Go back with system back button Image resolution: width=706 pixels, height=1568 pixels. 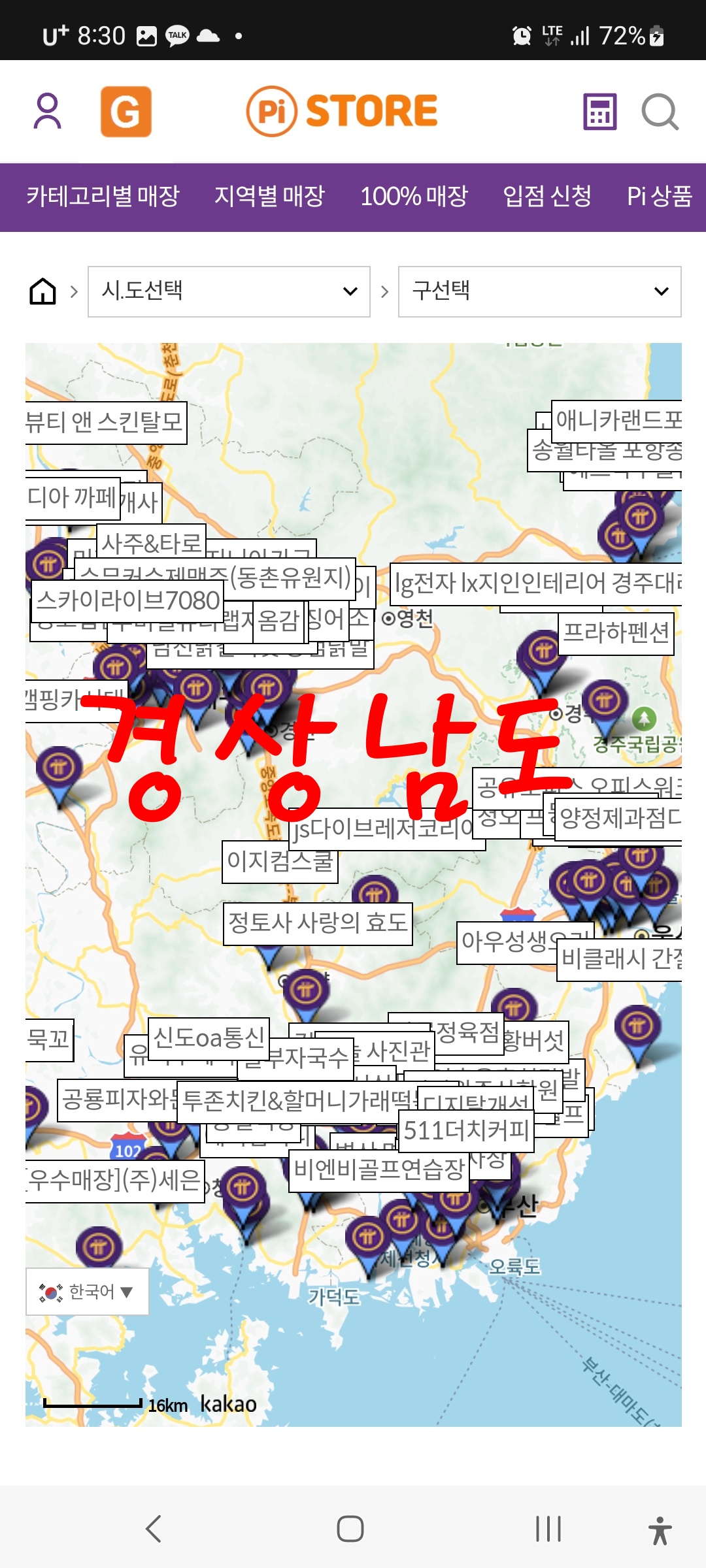[154, 1529]
